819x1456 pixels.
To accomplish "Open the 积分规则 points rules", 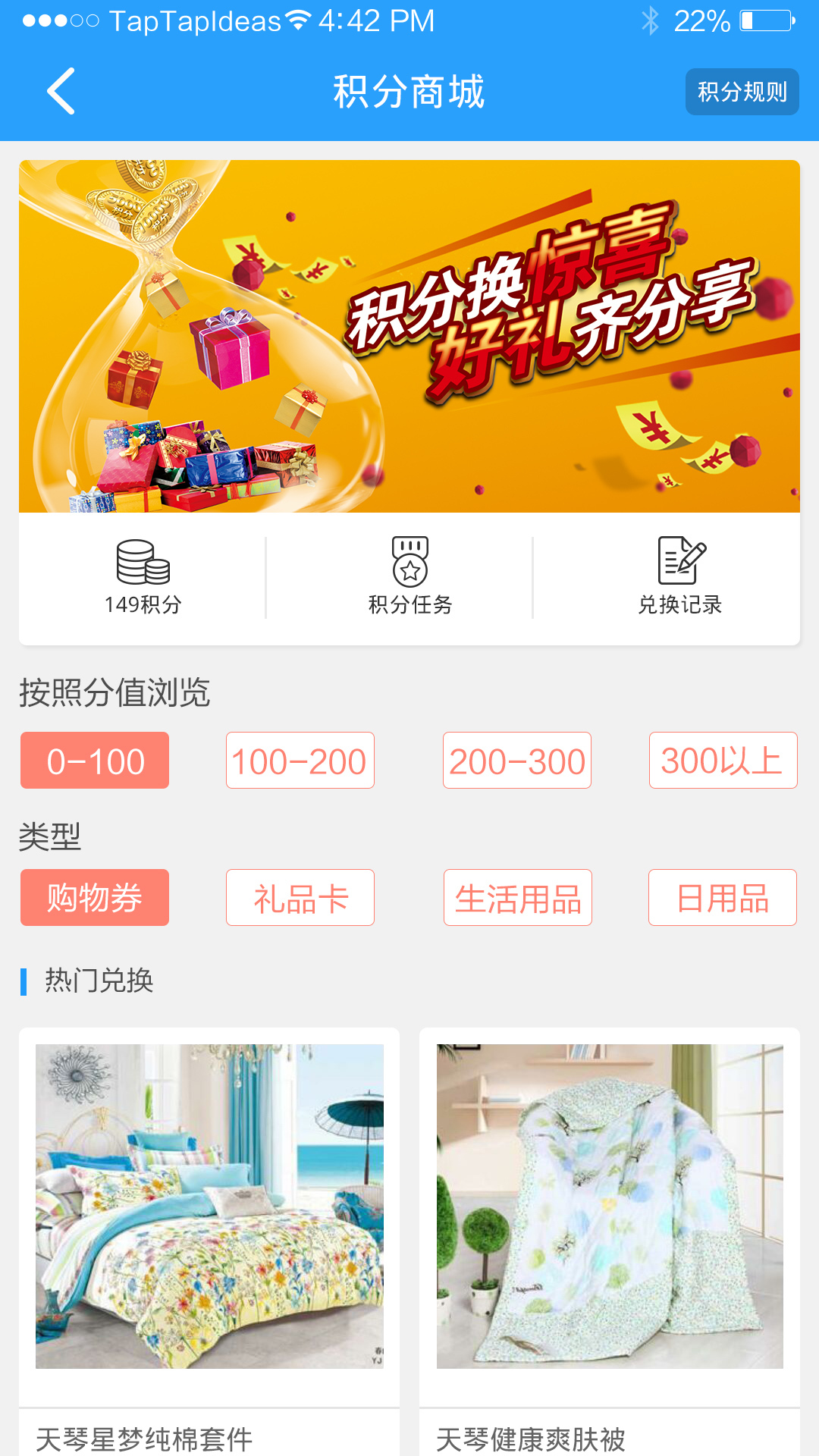I will coord(742,92).
